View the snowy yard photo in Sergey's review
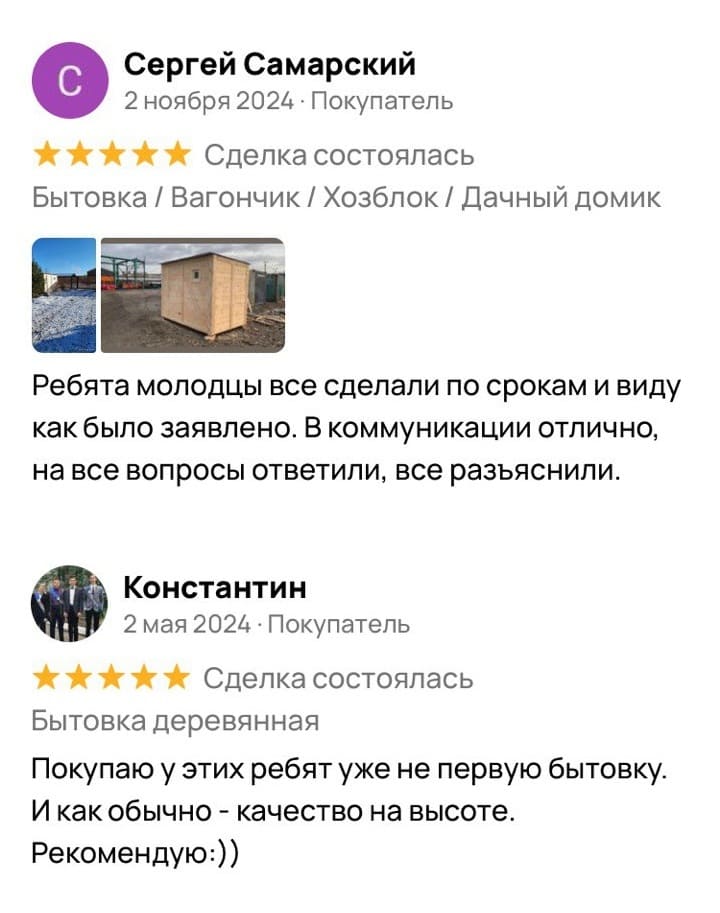Viewport: 720px width, 913px height. pyautogui.click(x=64, y=295)
